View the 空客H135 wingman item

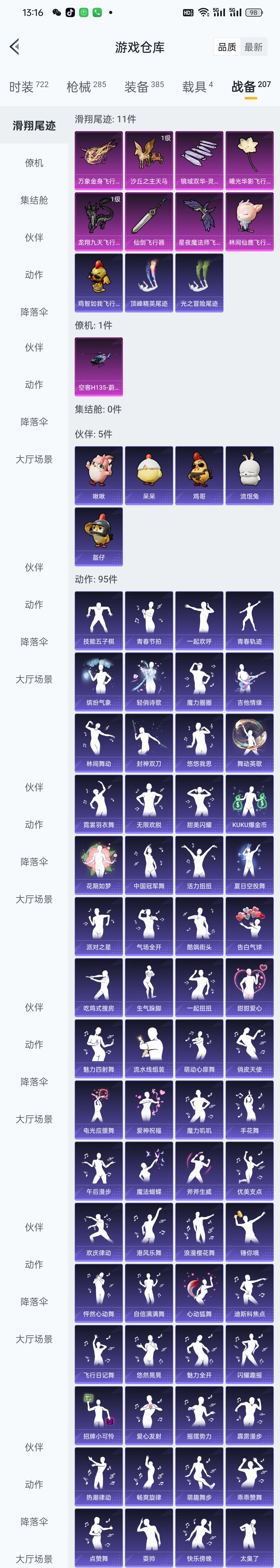(99, 365)
